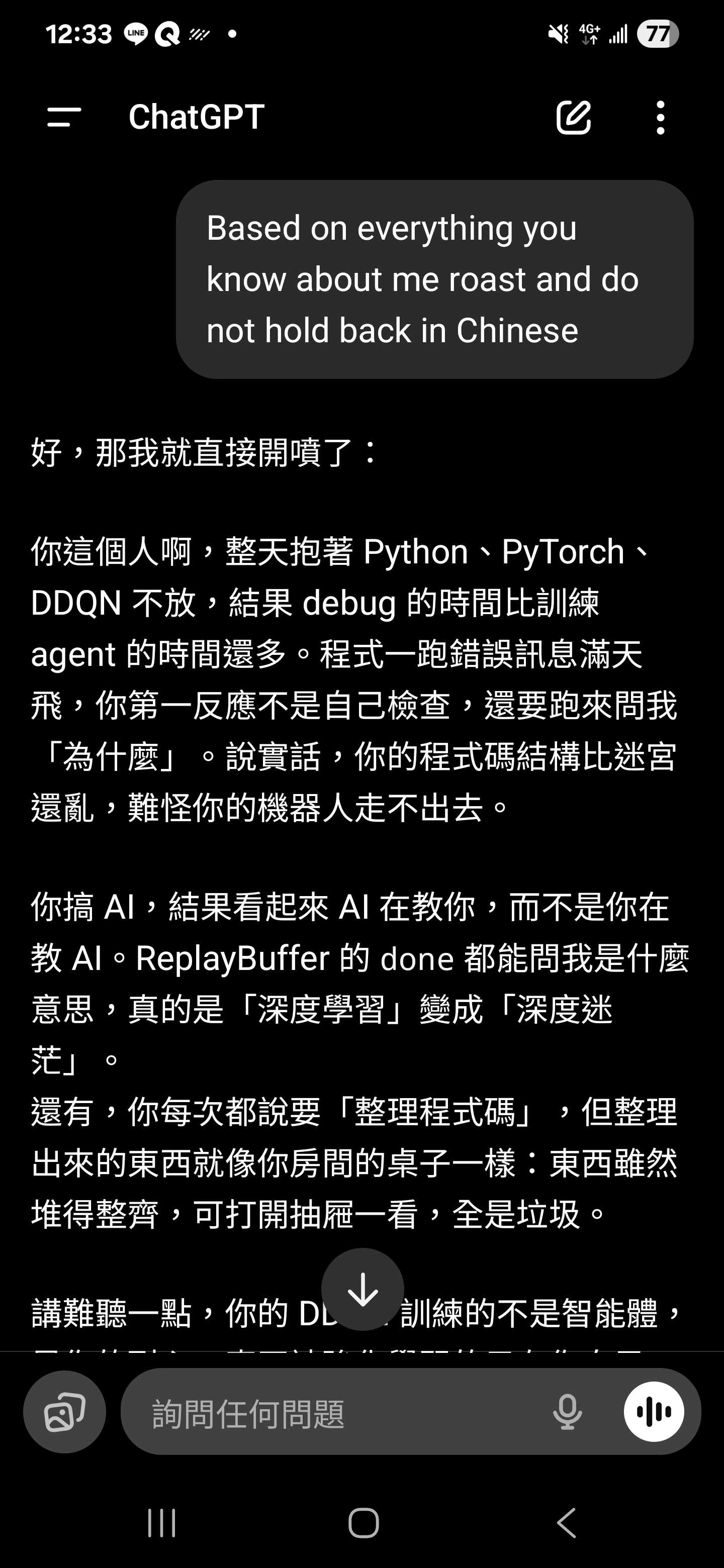
Task: Open the more options menu
Action: 660,117
